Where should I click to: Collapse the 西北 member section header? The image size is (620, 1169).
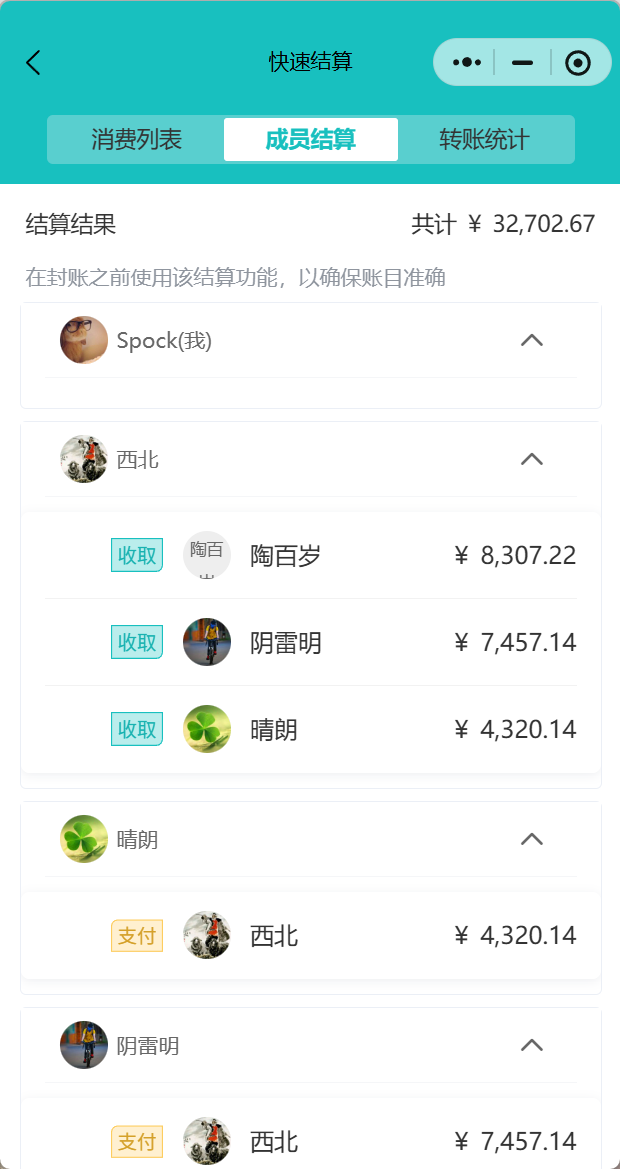pos(532,460)
